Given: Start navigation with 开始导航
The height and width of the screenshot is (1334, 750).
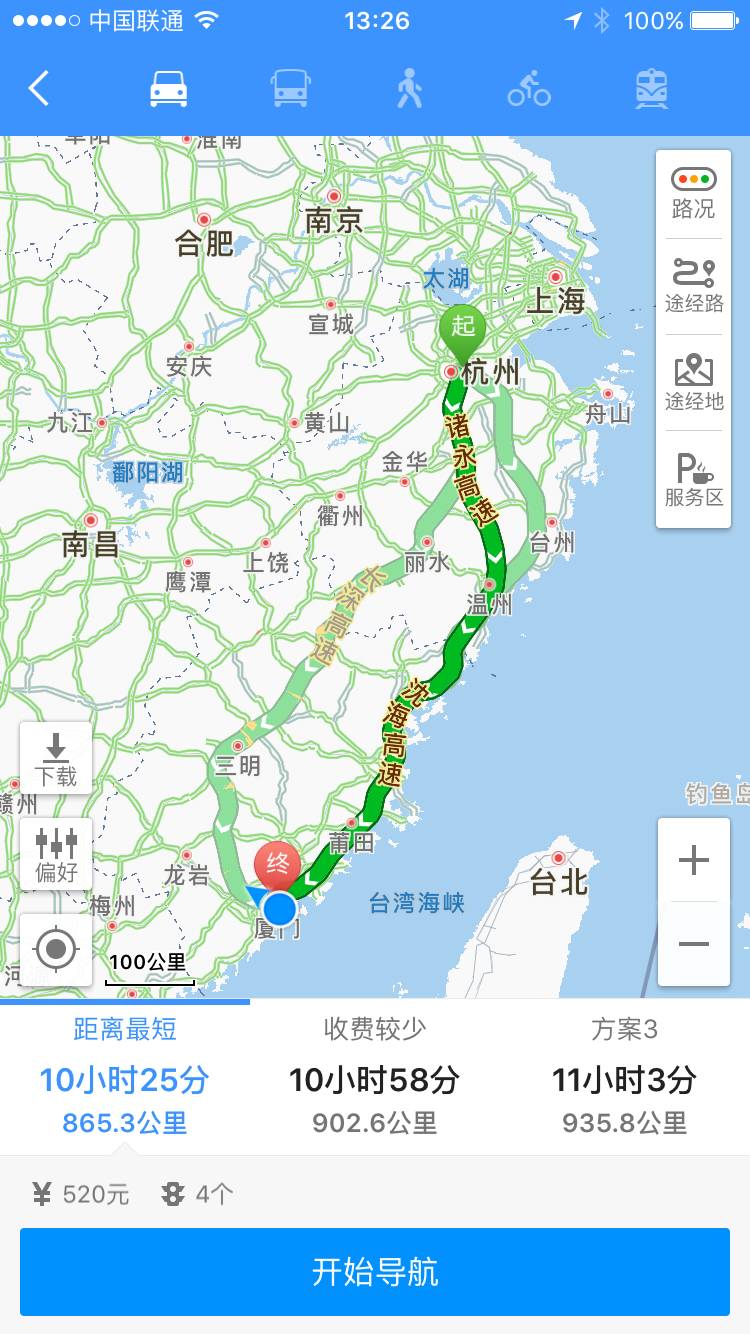Looking at the screenshot, I should (375, 1272).
